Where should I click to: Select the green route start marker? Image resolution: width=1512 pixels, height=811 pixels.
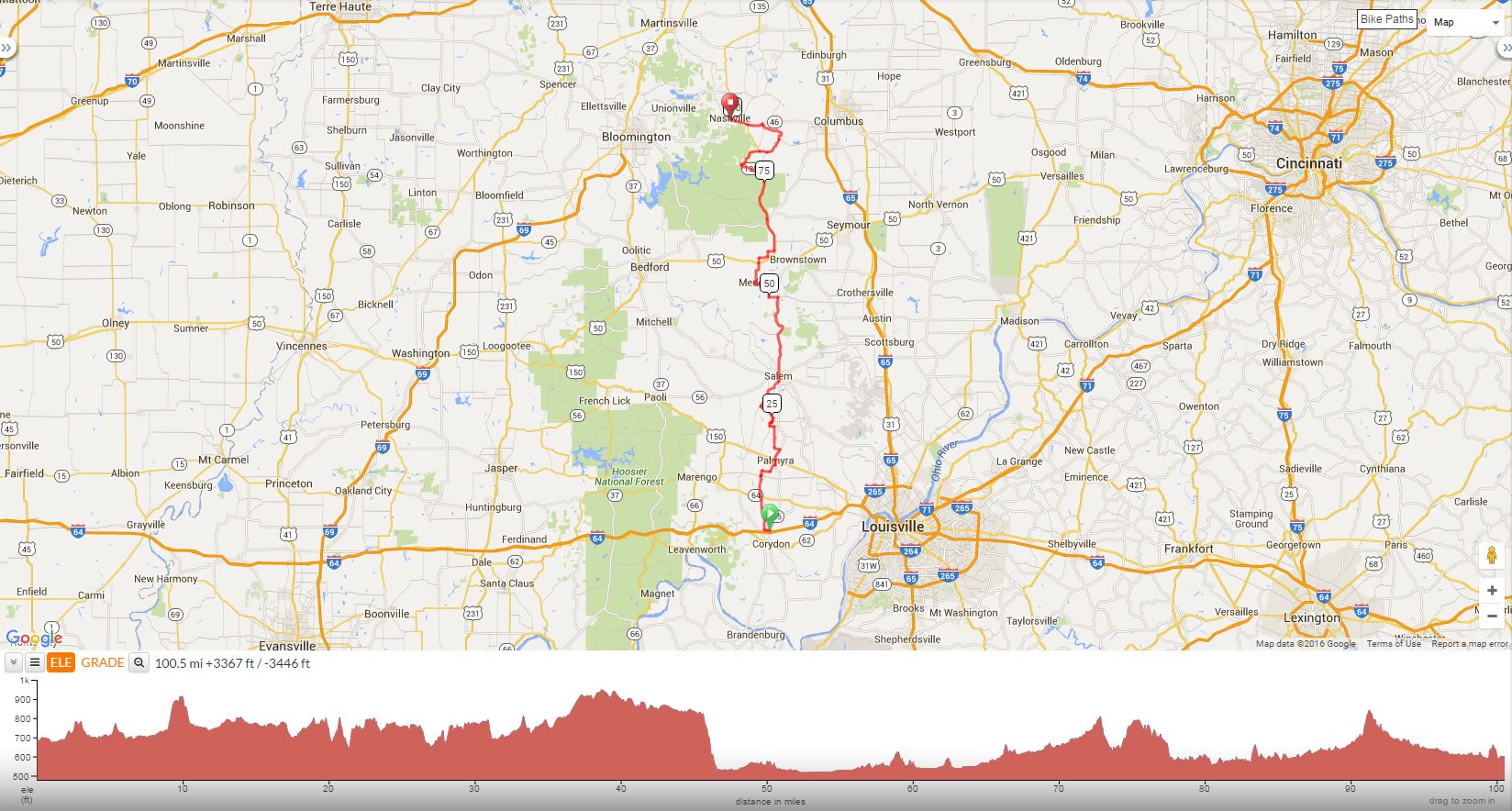click(x=770, y=514)
